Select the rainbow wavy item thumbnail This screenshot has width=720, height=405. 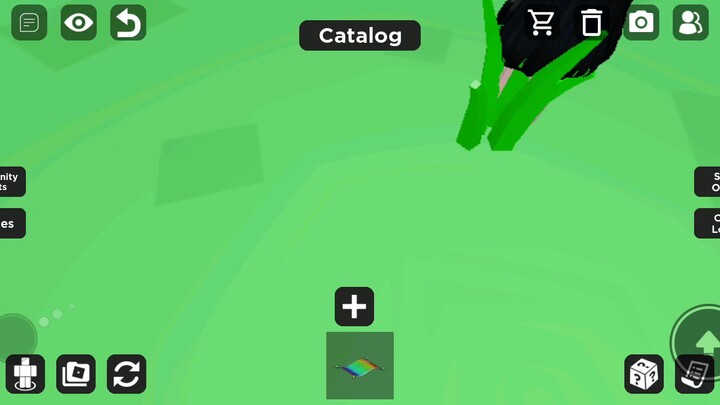(360, 366)
